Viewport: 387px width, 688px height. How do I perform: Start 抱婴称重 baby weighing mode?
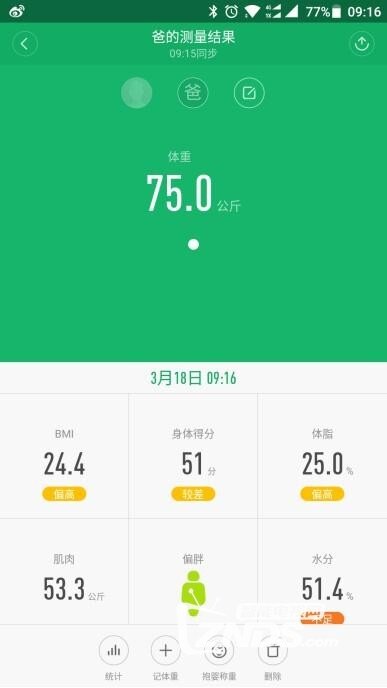pos(219,658)
